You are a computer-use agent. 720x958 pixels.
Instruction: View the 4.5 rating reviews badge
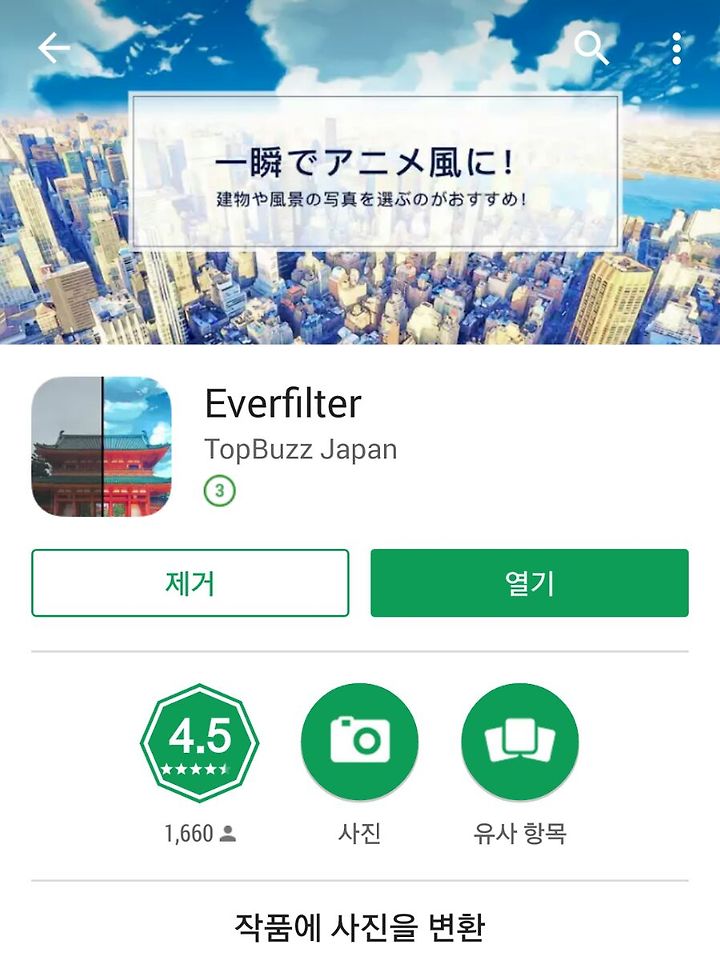pyautogui.click(x=200, y=742)
